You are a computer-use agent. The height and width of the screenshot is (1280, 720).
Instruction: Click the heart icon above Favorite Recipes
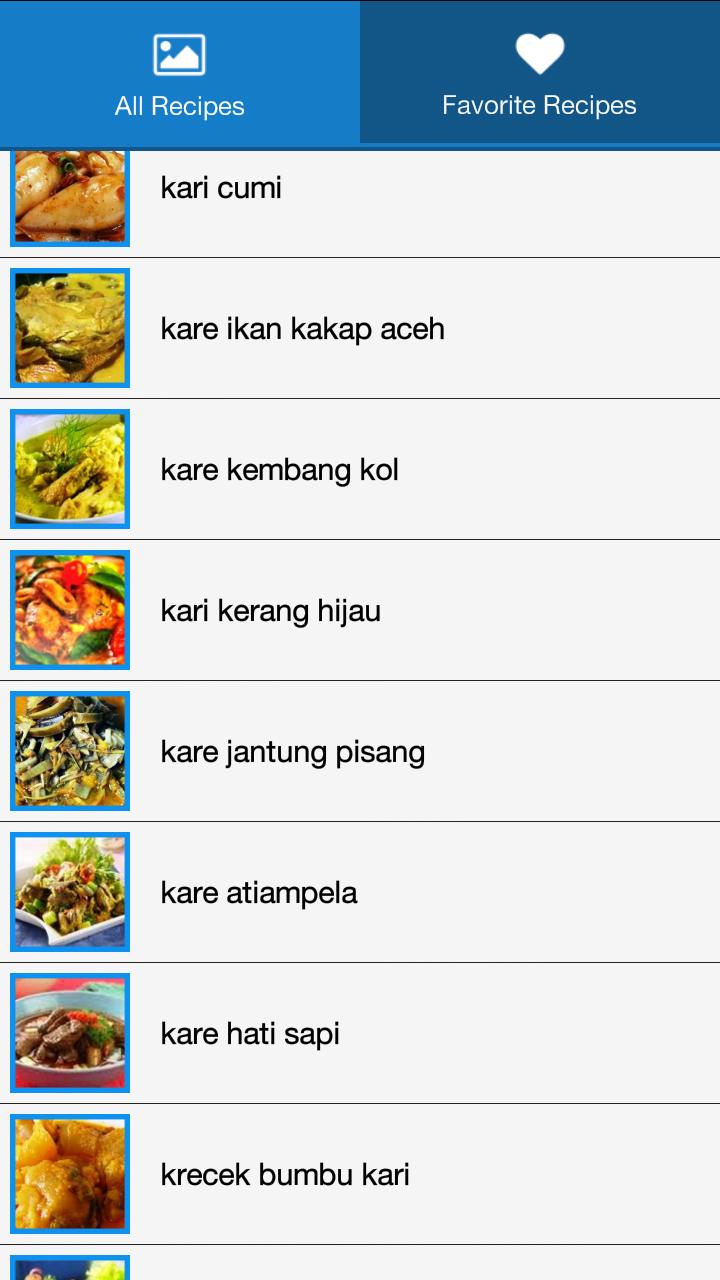click(x=539, y=52)
